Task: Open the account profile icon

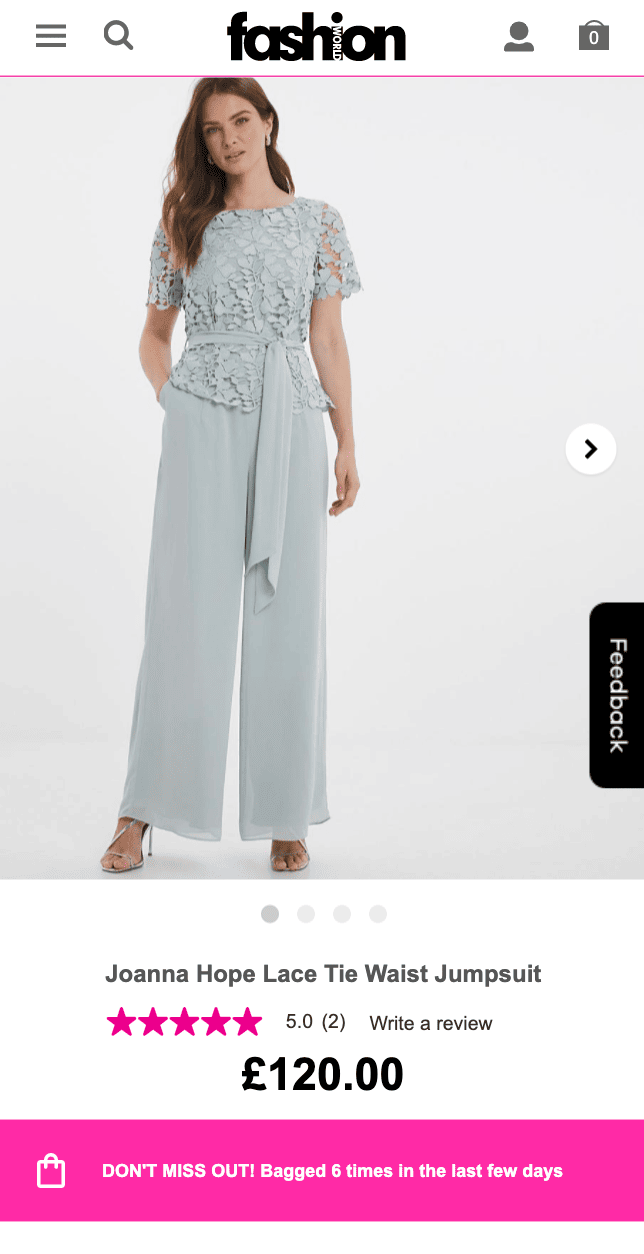Action: point(518,37)
